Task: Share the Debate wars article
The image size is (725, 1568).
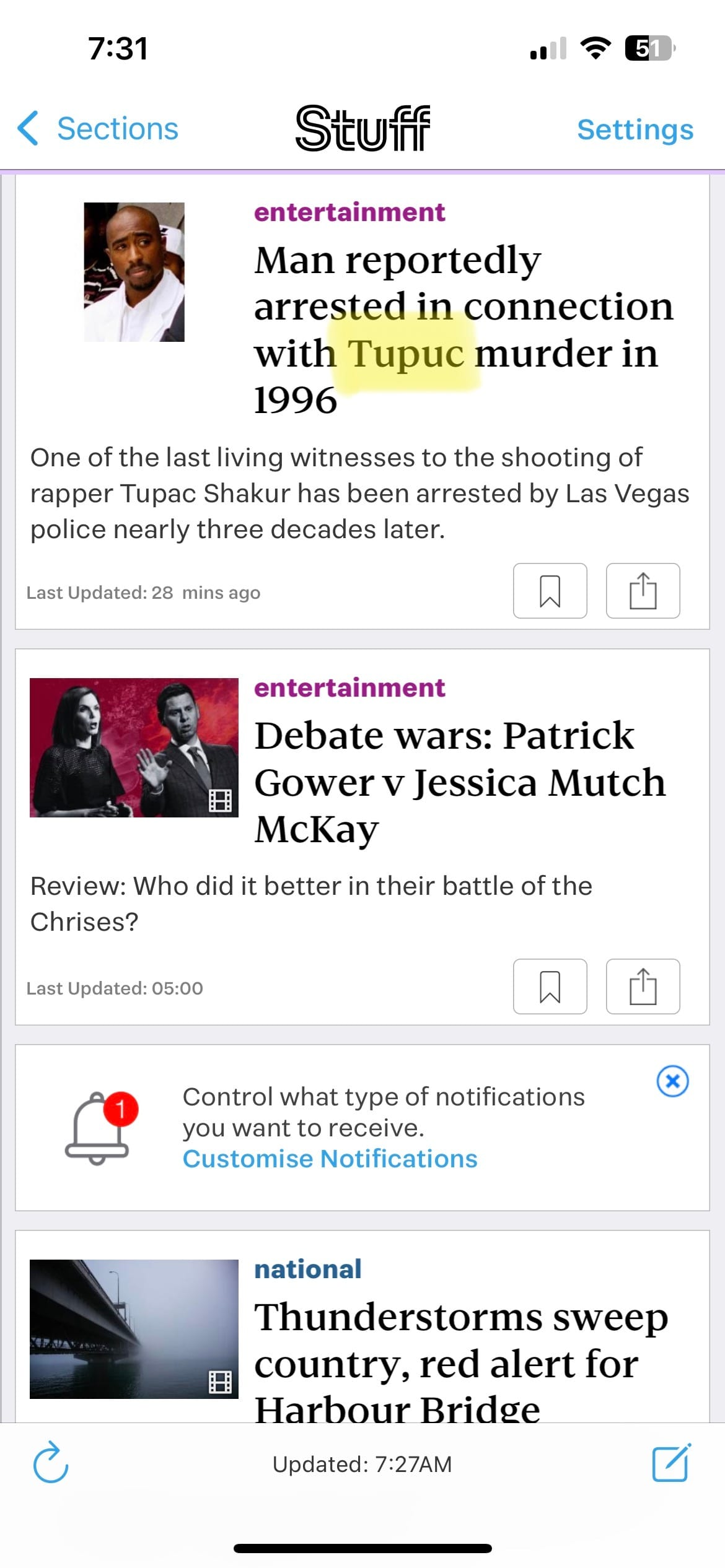Action: tap(643, 987)
